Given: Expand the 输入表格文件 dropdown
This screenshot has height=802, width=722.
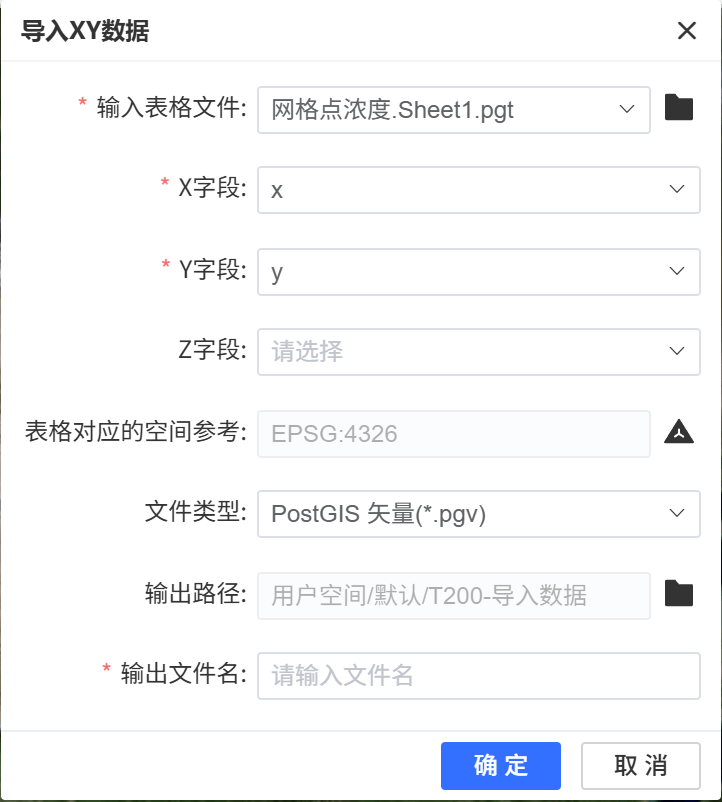Looking at the screenshot, I should (x=454, y=109).
